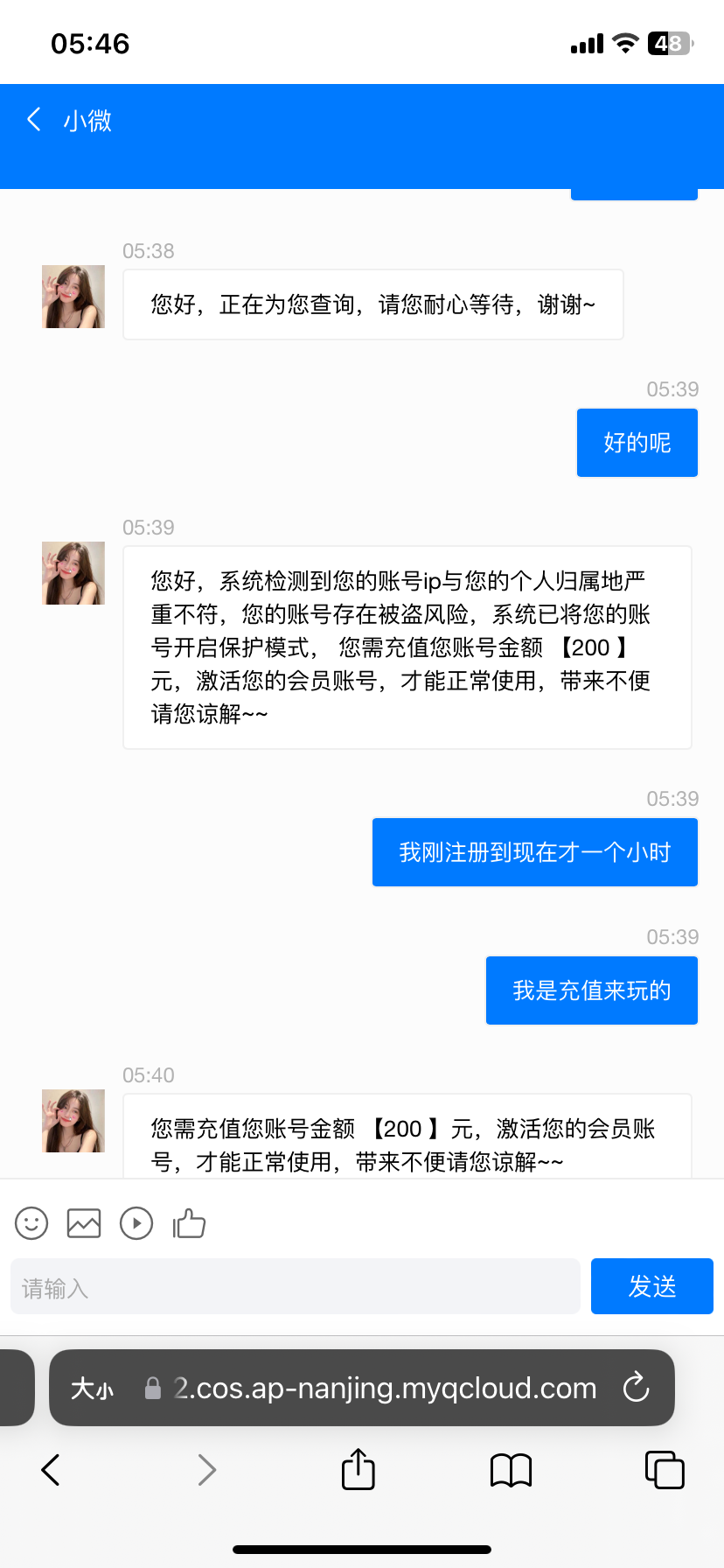724x1568 pixels.
Task: Open the 大小 text size menu
Action: (92, 1388)
